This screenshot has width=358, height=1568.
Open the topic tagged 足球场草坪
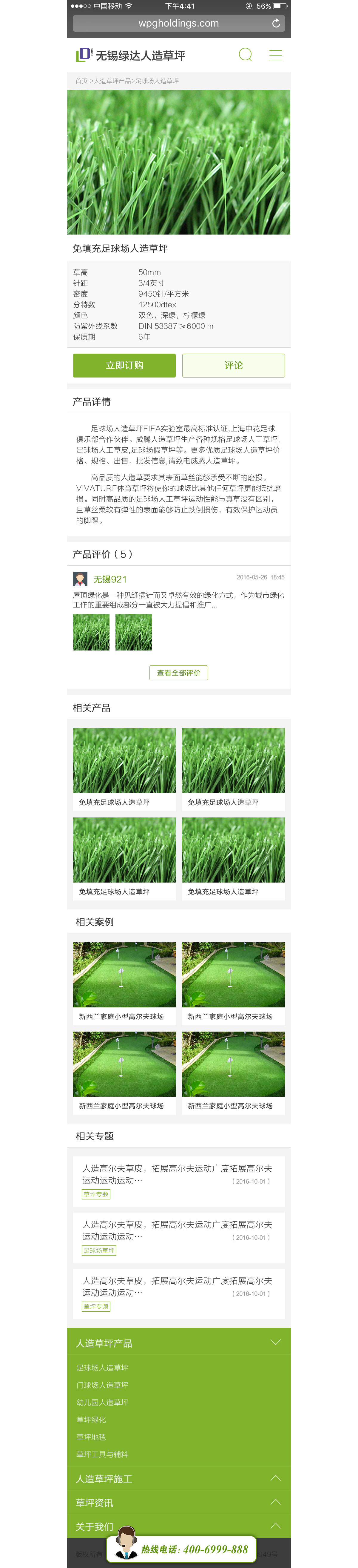coord(99,1250)
